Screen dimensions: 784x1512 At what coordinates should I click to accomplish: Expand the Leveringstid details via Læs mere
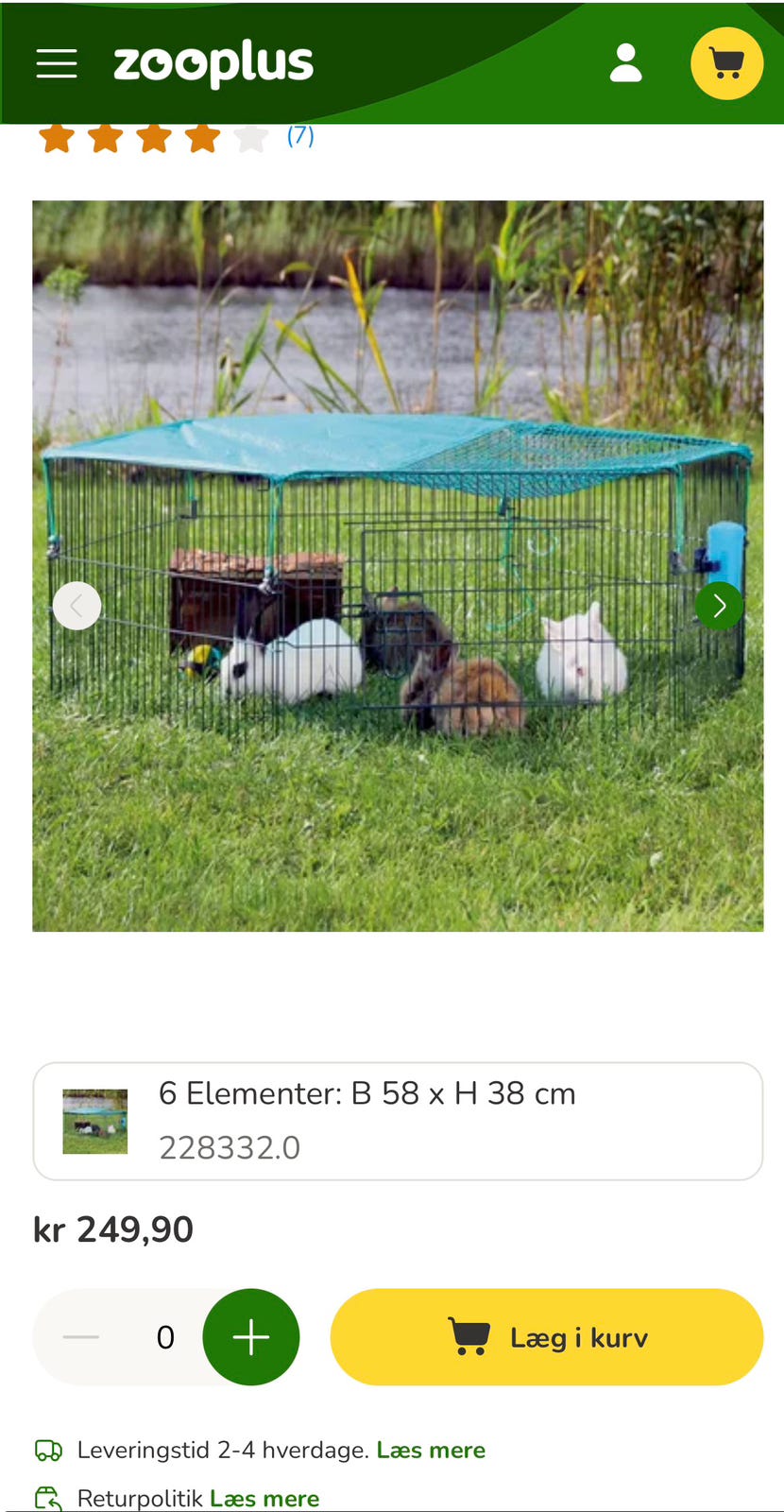(x=431, y=1450)
